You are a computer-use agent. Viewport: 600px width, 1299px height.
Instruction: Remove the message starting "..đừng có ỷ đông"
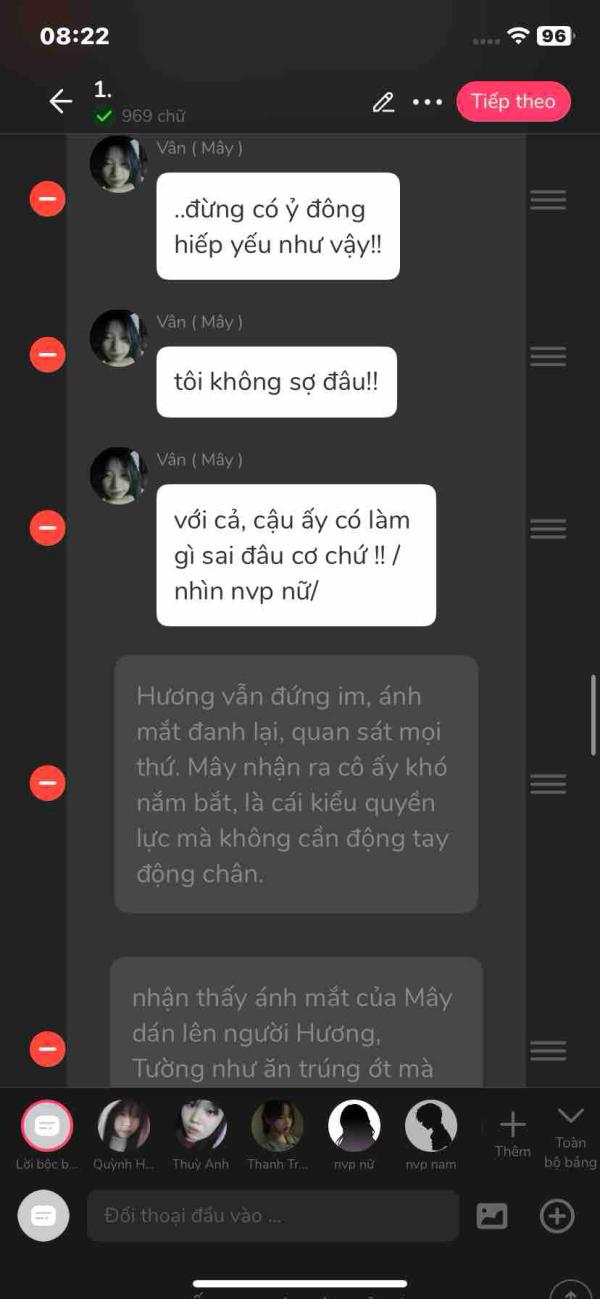[47, 200]
